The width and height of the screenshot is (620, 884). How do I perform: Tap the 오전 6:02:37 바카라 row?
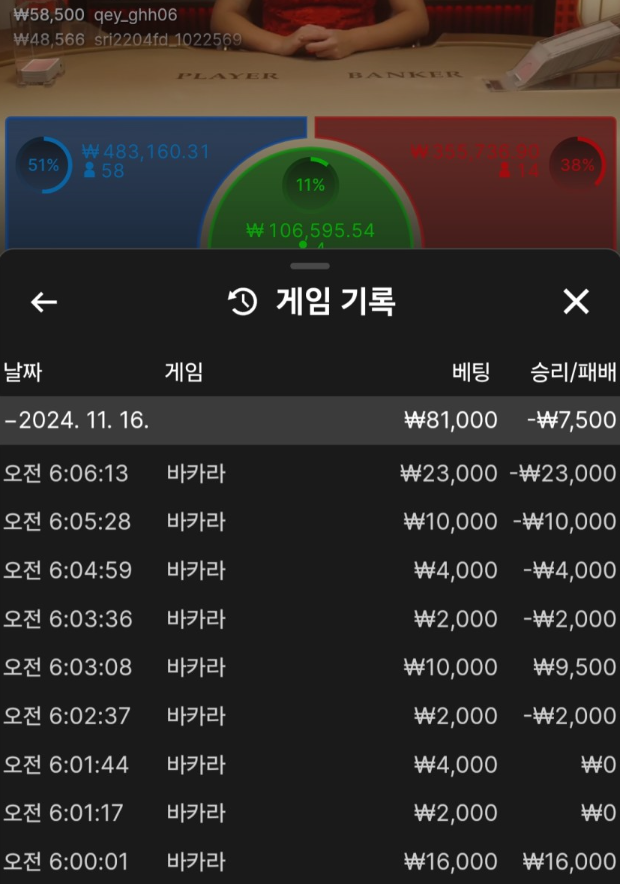310,716
